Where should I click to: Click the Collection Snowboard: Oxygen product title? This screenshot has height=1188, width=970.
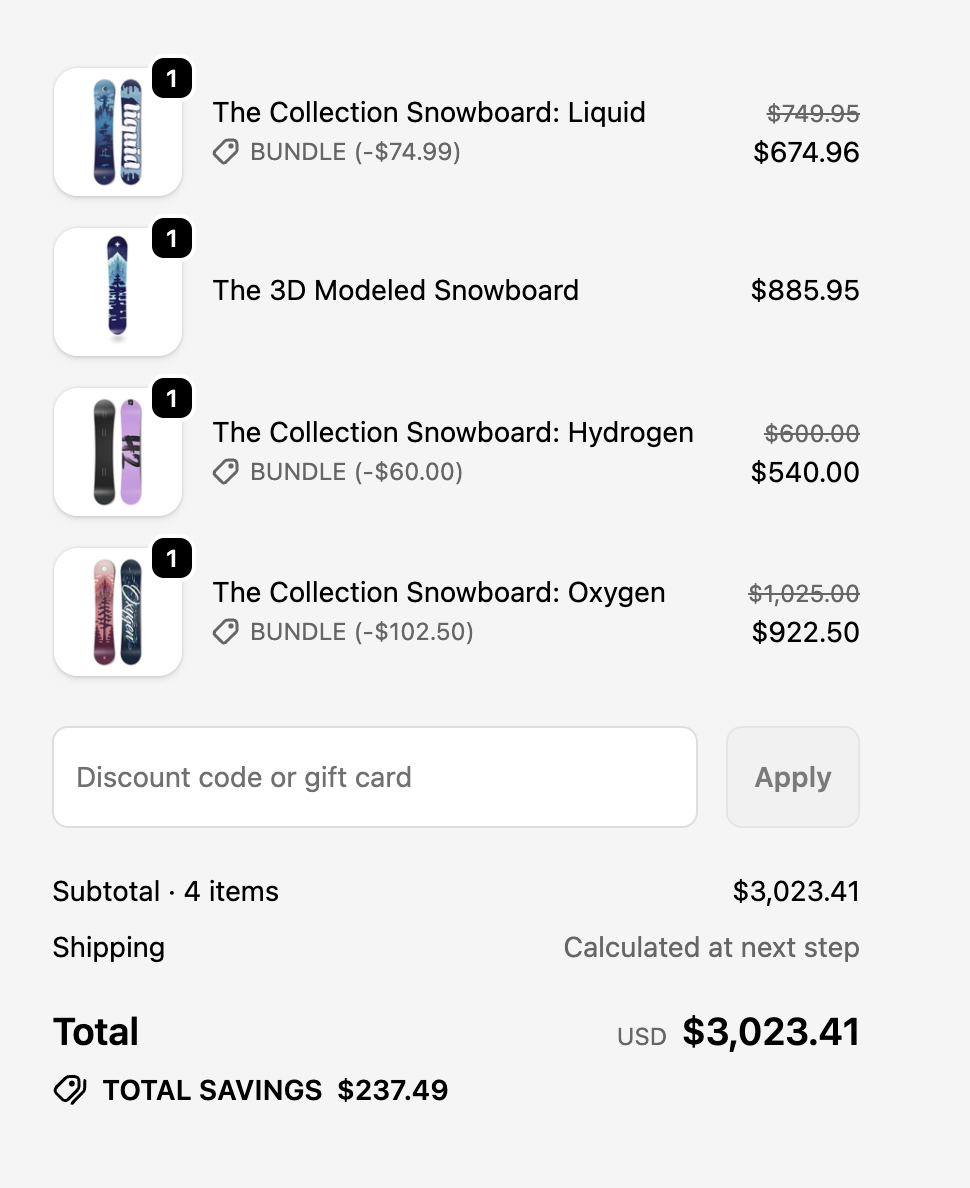click(x=438, y=592)
